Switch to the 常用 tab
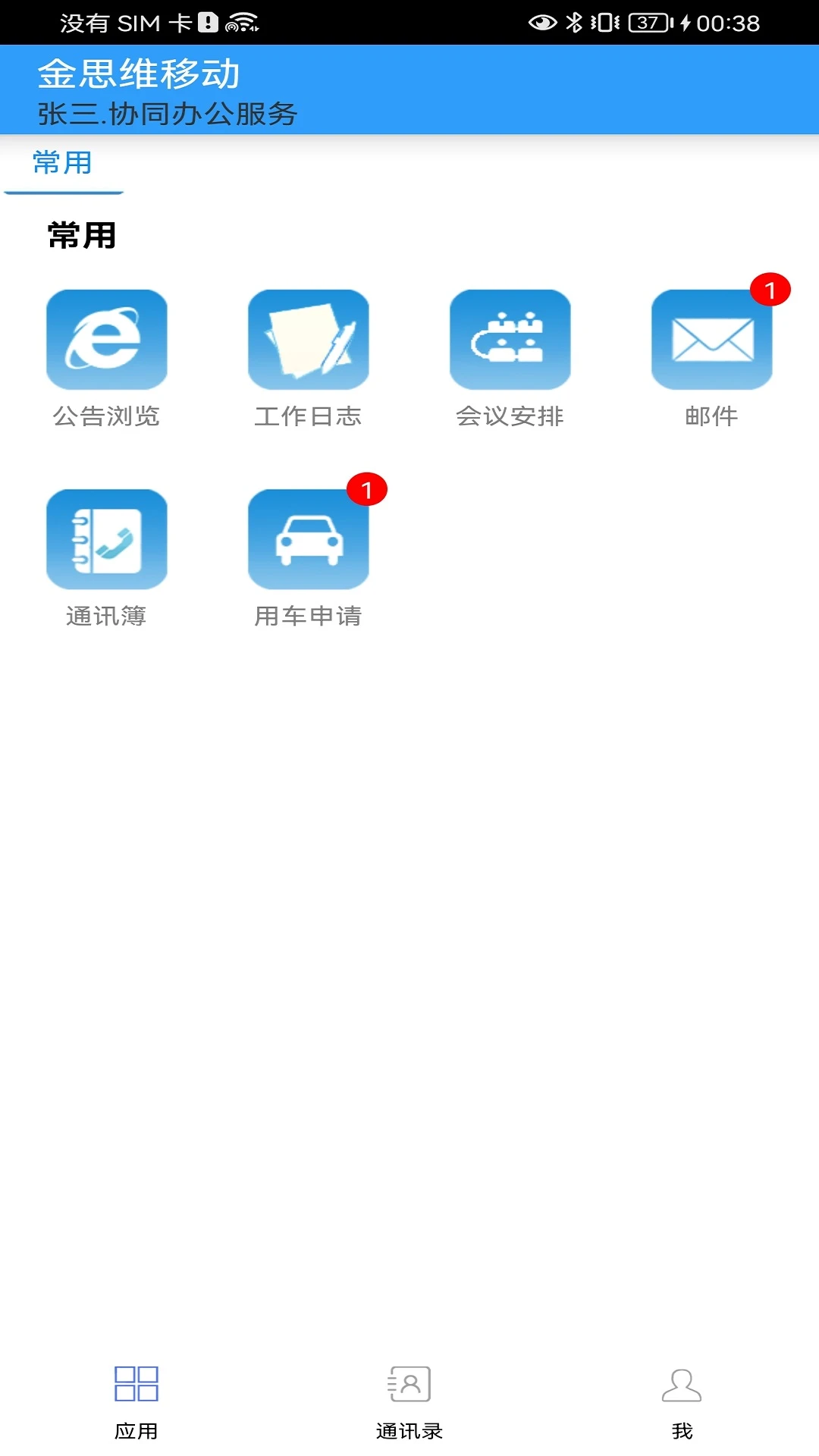 (63, 162)
